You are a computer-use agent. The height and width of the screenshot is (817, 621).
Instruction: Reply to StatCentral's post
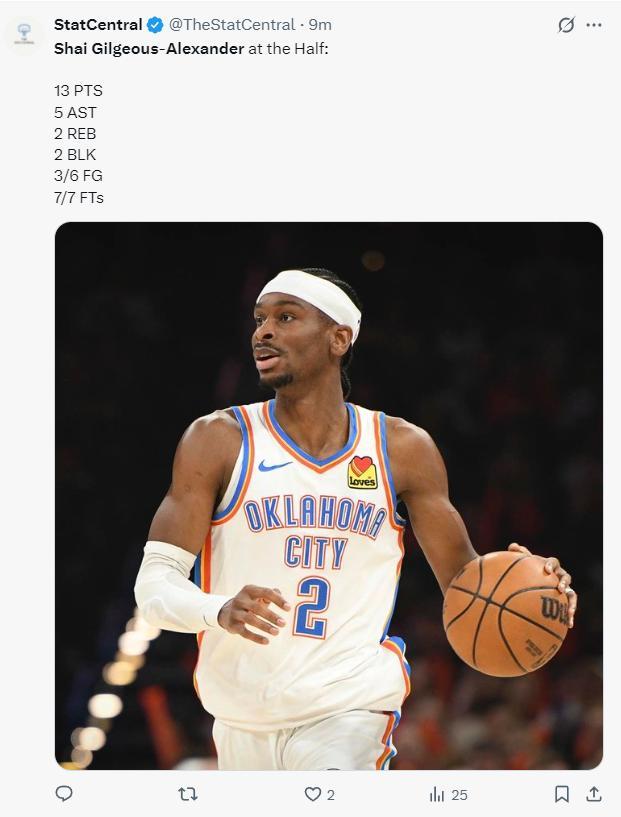pyautogui.click(x=64, y=794)
